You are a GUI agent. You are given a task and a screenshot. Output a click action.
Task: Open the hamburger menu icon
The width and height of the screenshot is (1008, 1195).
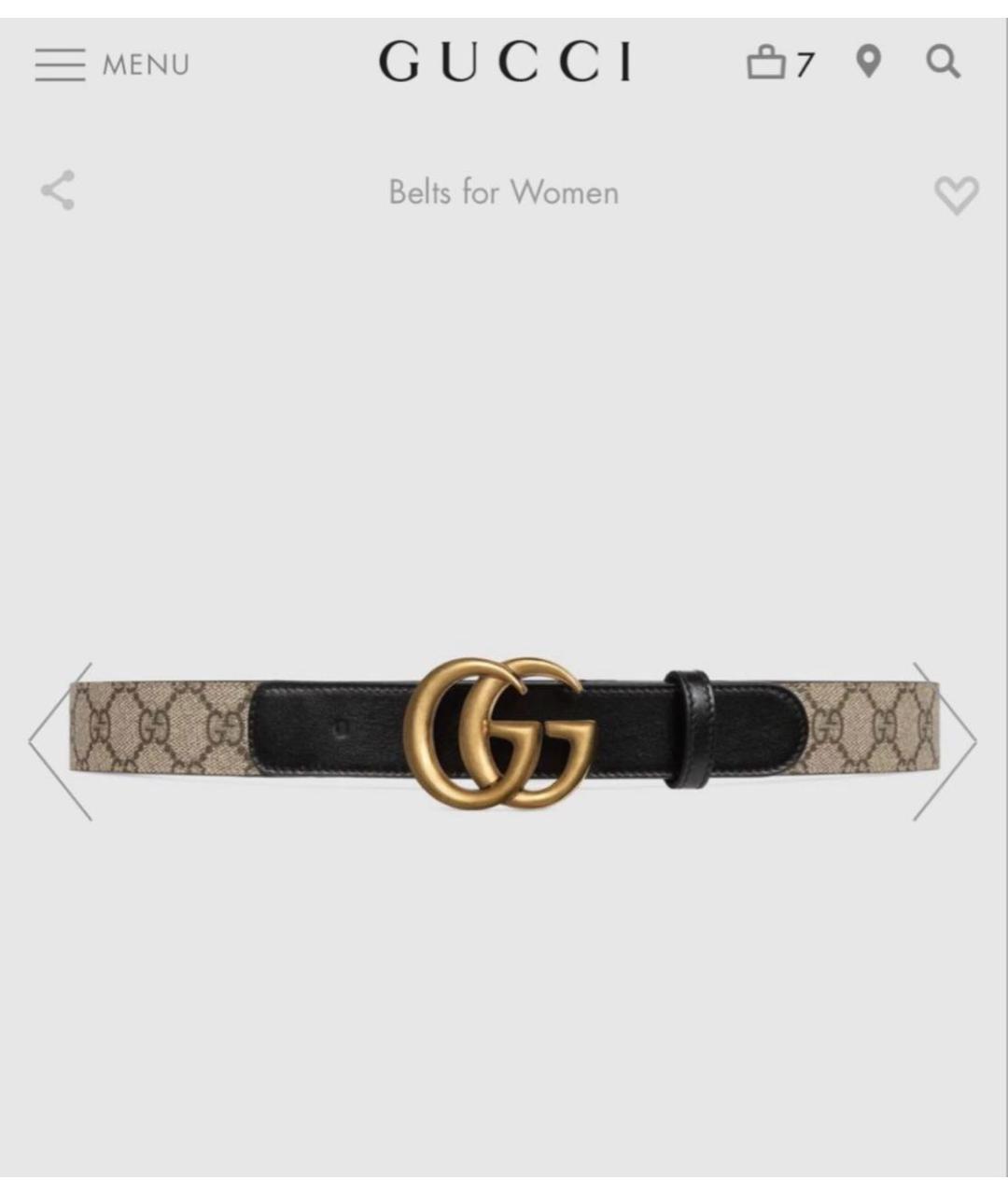click(59, 63)
